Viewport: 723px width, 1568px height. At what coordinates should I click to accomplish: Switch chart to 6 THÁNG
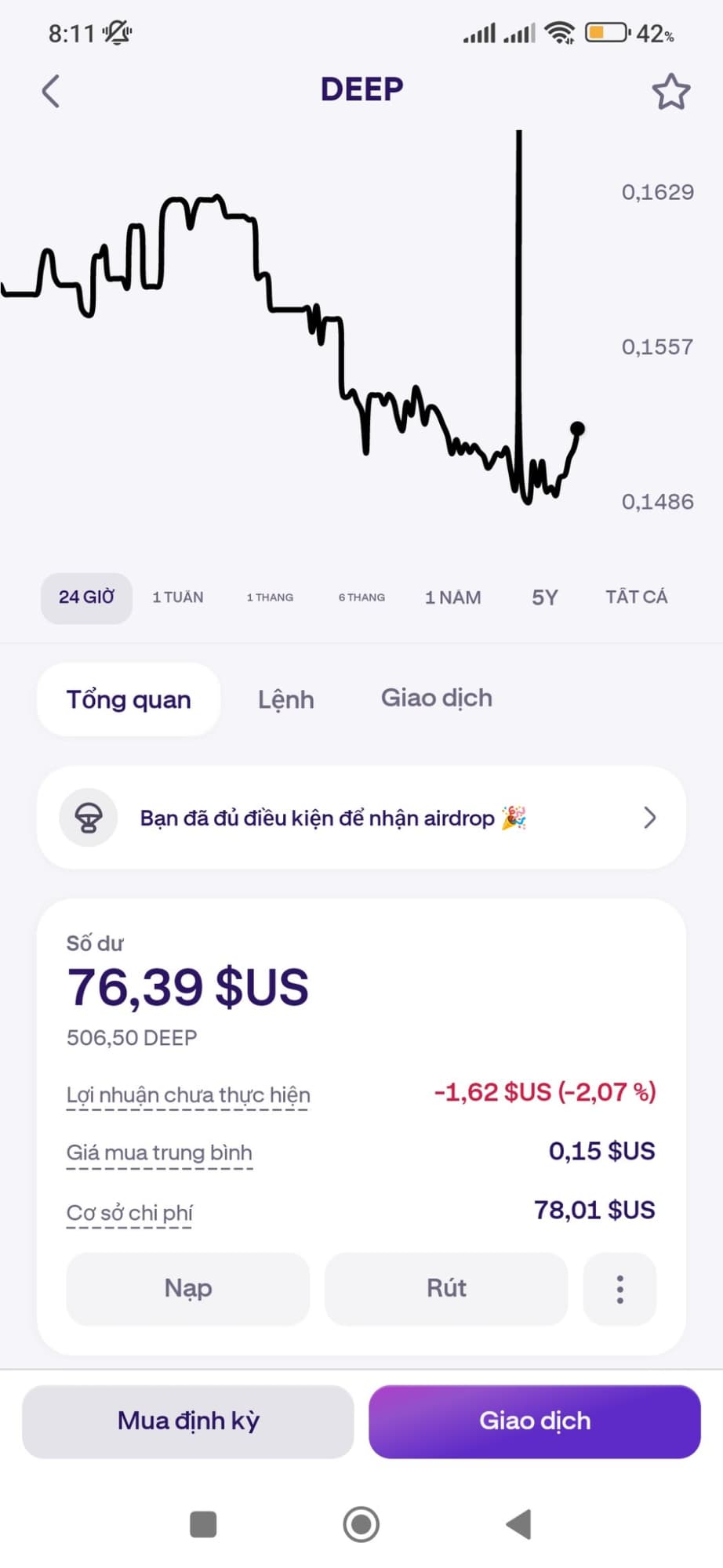point(361,597)
